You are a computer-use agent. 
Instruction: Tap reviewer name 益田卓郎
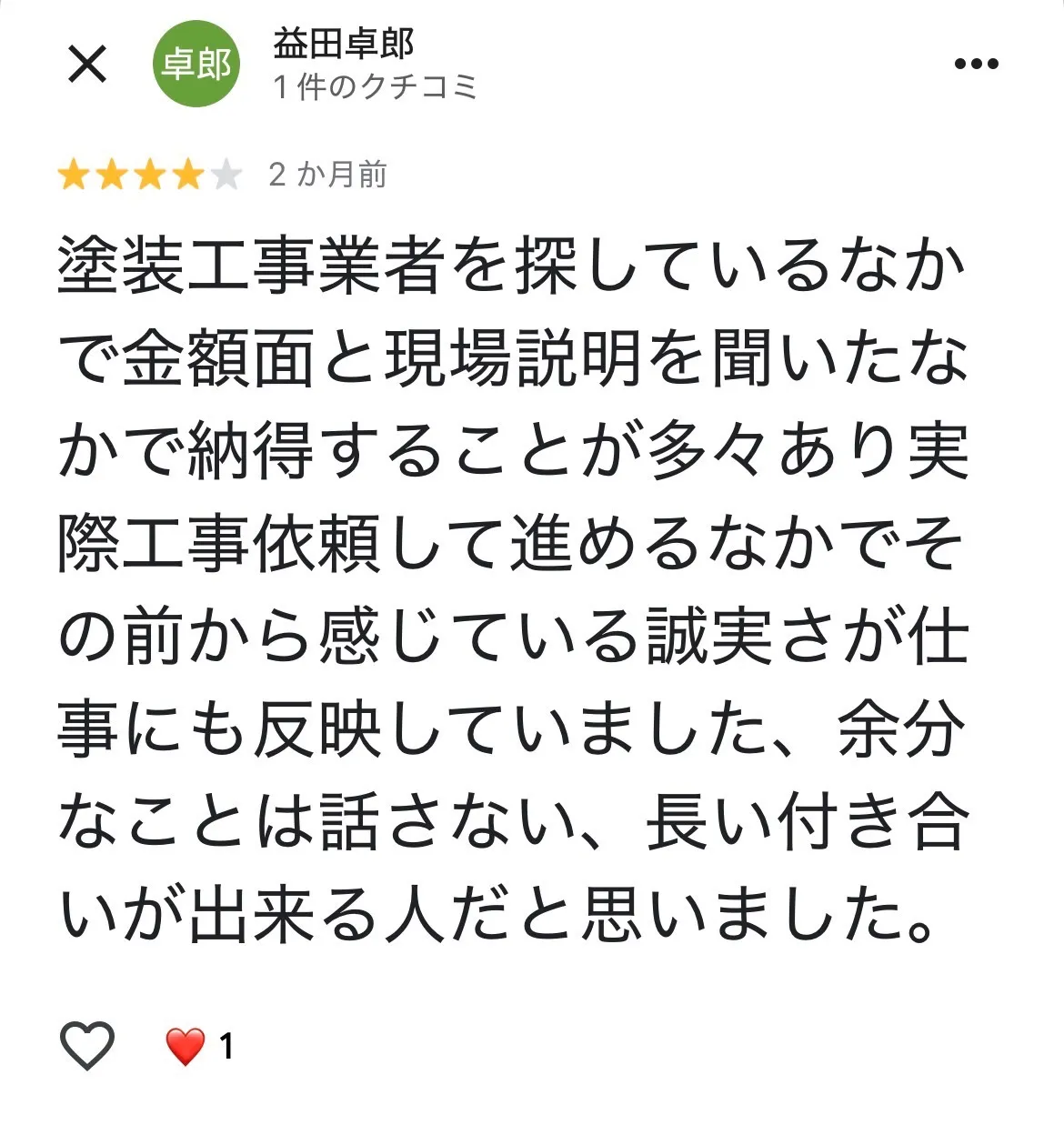(343, 43)
